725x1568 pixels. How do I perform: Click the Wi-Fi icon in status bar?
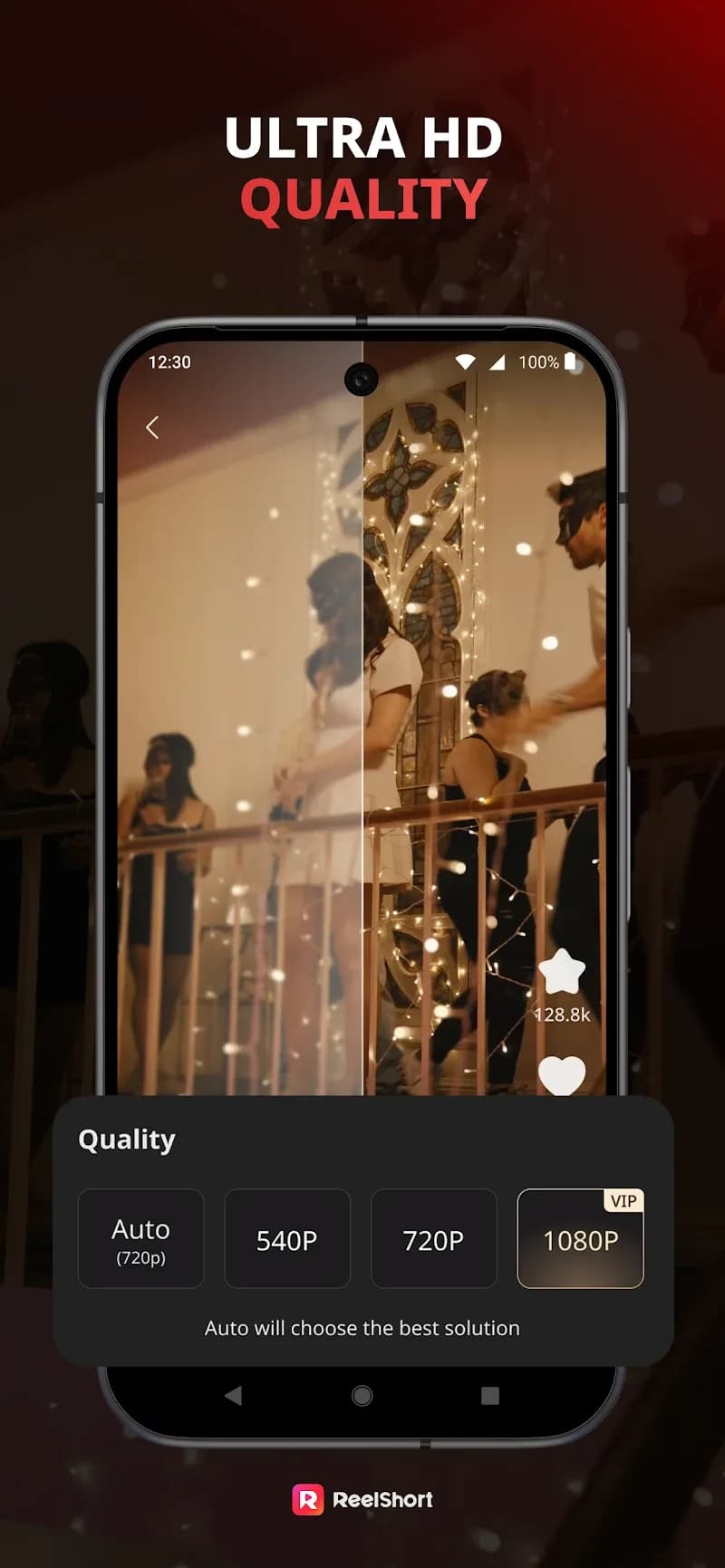click(466, 361)
